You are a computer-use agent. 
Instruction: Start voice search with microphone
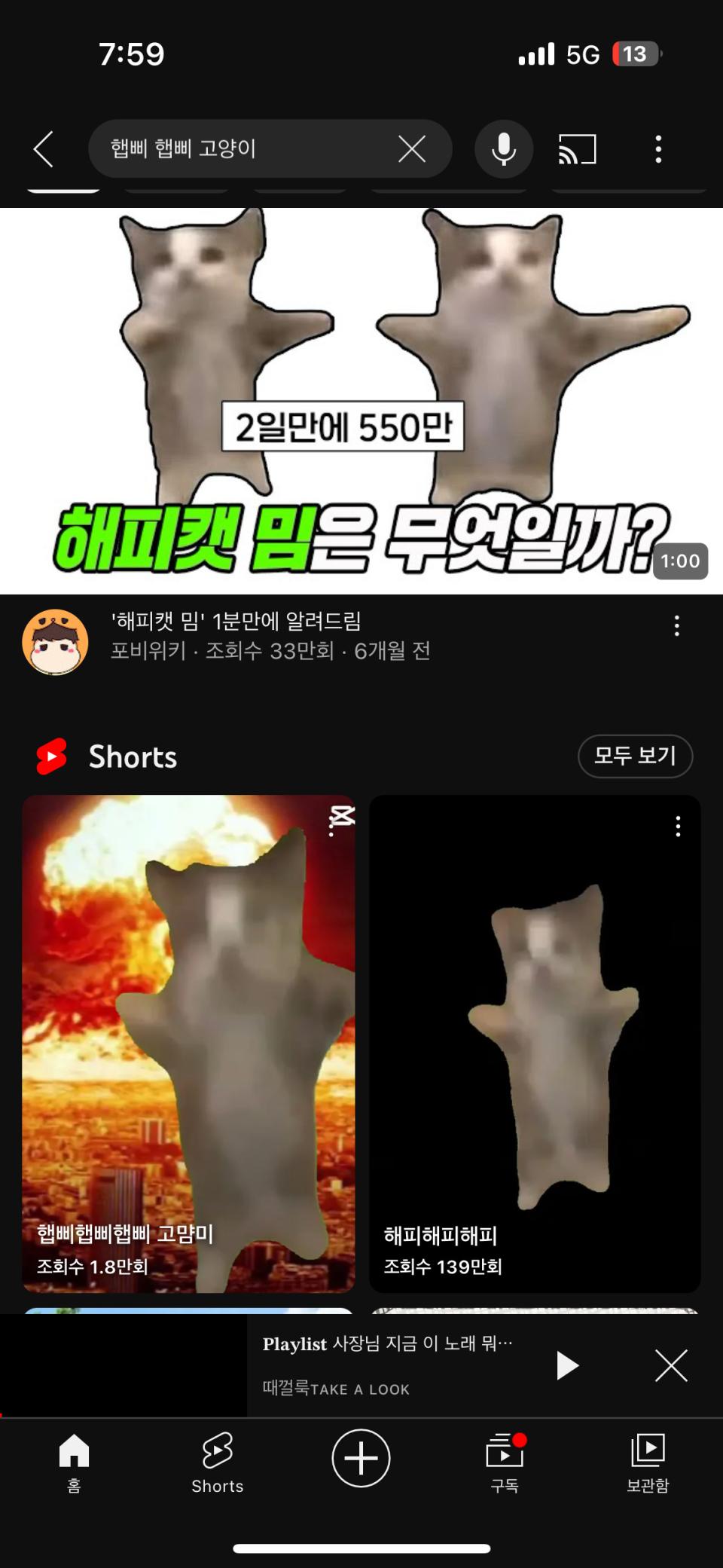(x=503, y=148)
